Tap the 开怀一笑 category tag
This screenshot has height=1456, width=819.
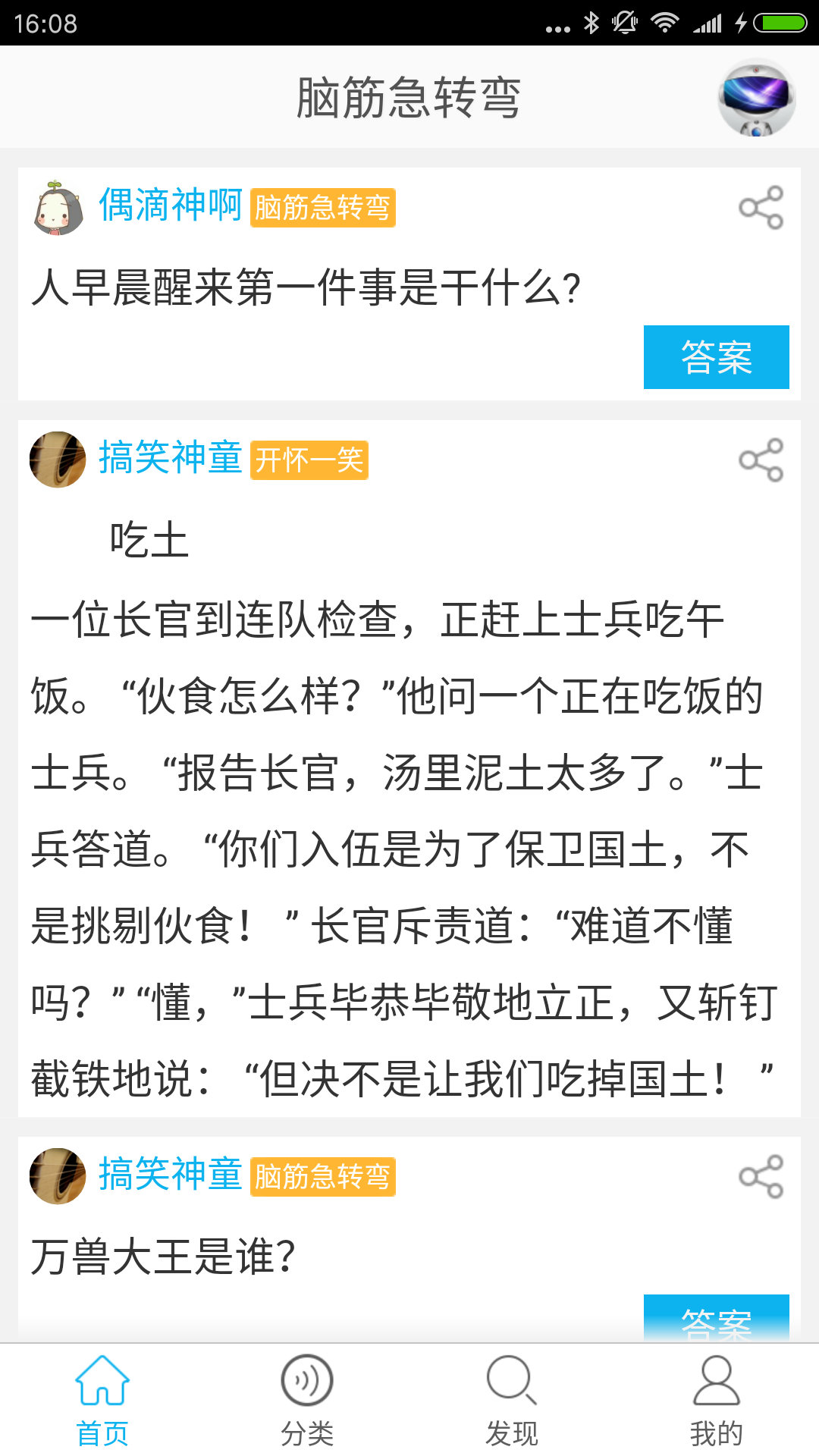click(309, 460)
